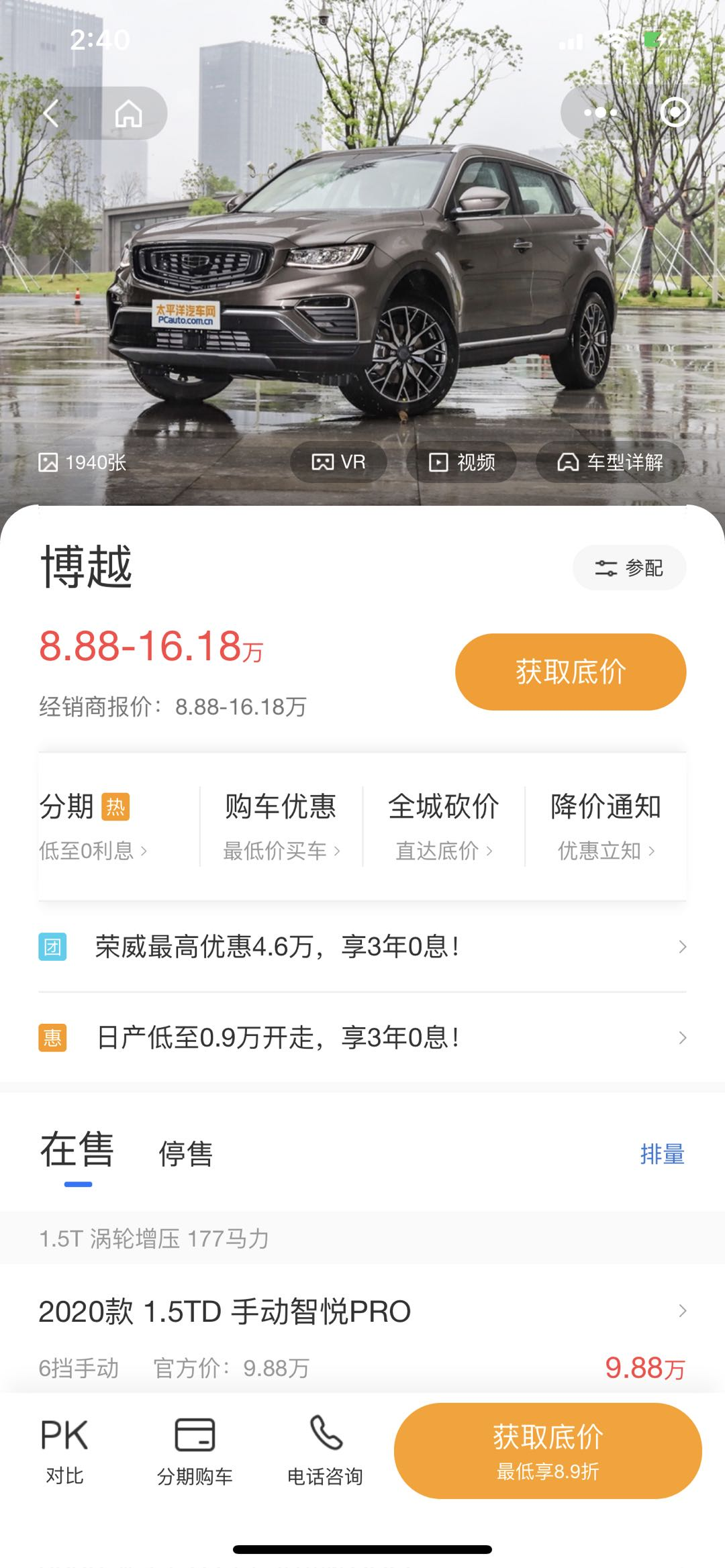Select 购车优惠 lowest price offer

pos(281,825)
